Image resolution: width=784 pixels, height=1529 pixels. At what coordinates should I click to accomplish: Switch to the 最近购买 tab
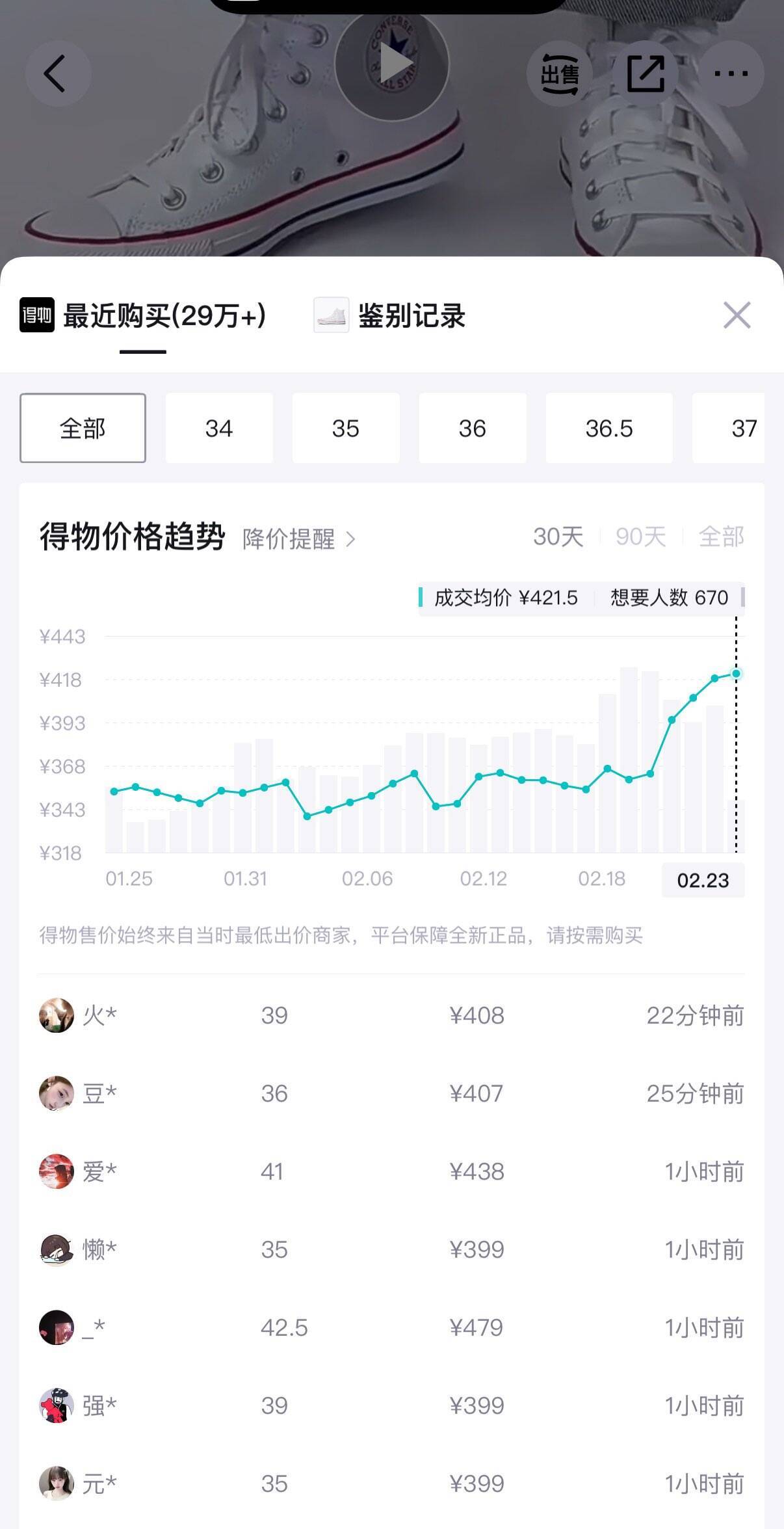click(x=143, y=317)
